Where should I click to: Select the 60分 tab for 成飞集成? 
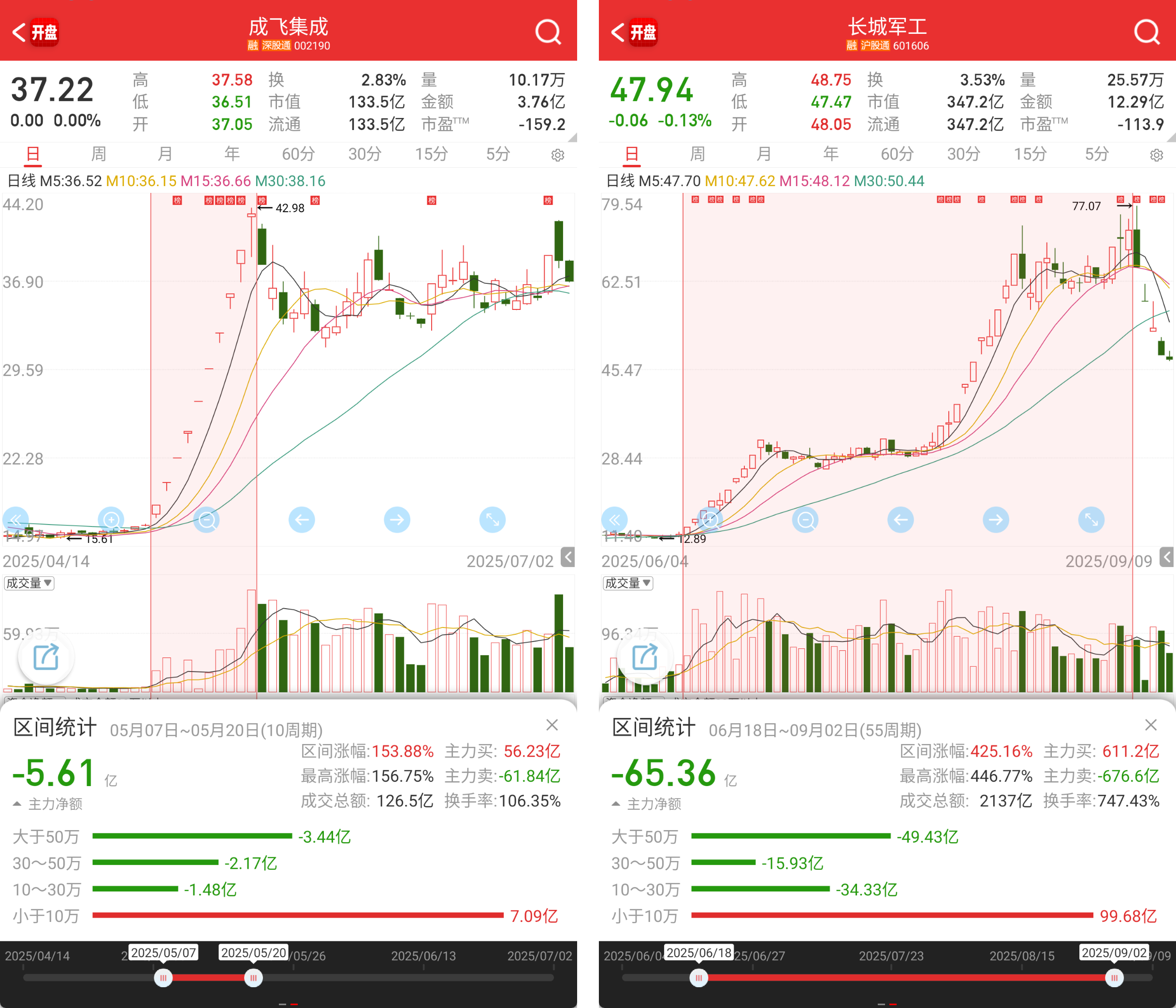pos(298,154)
